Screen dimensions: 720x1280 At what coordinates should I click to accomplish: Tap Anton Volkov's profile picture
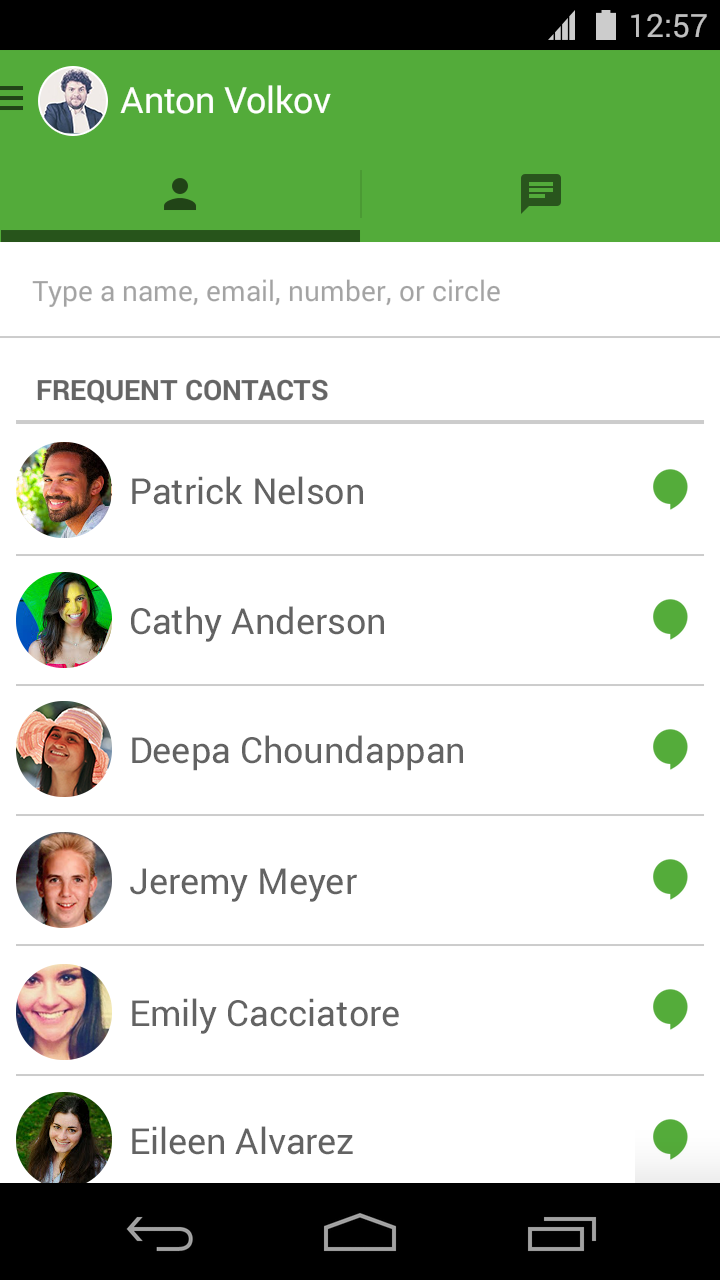coord(73,101)
